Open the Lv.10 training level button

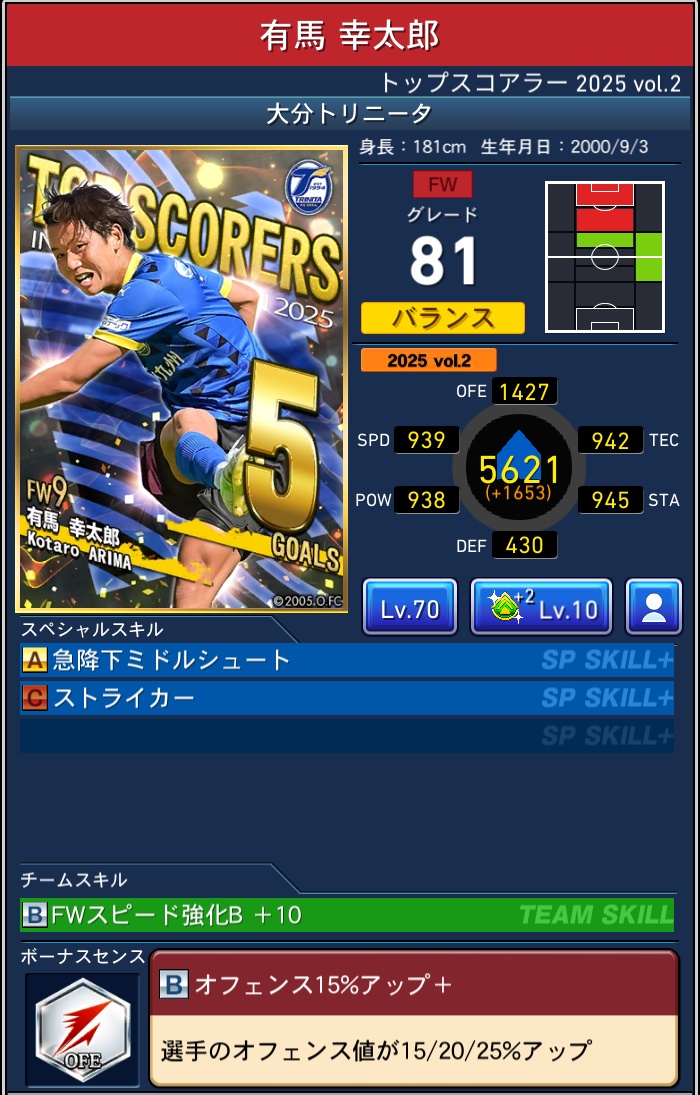[541, 608]
